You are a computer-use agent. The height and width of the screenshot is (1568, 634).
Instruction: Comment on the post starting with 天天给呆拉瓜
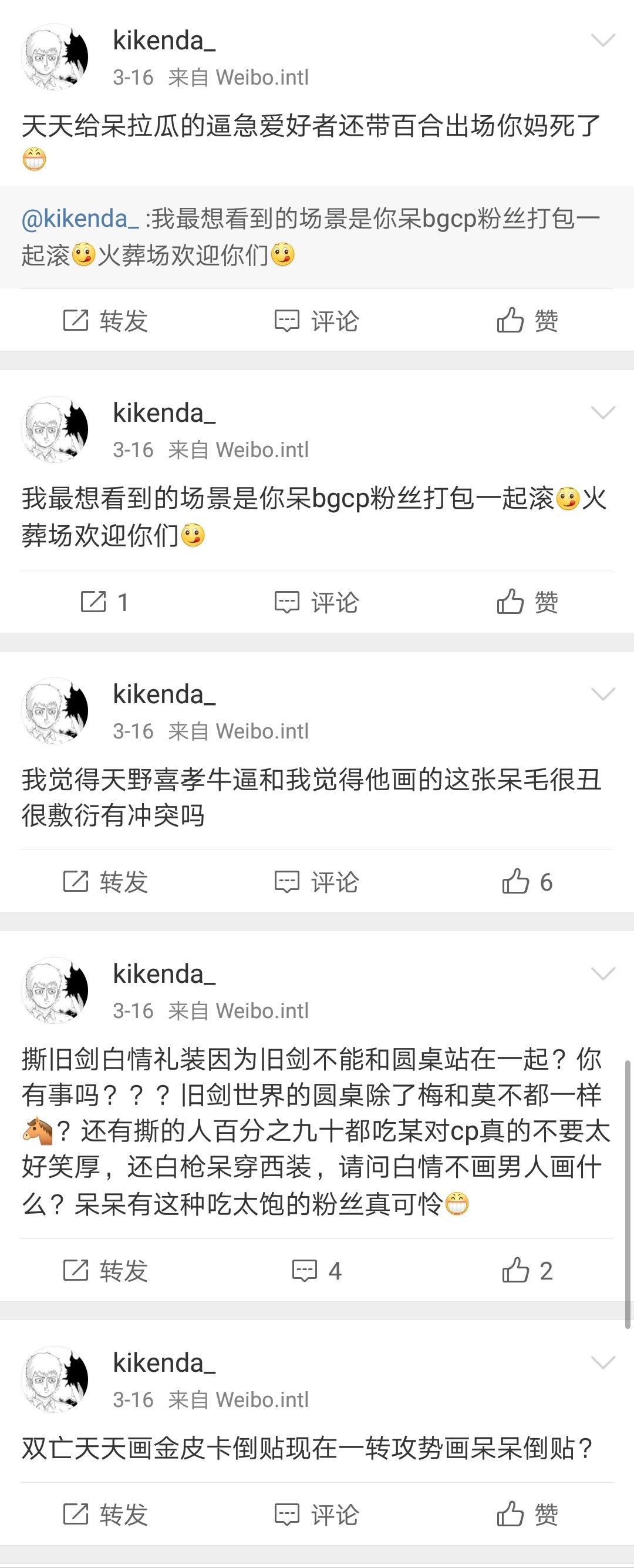pos(316,320)
